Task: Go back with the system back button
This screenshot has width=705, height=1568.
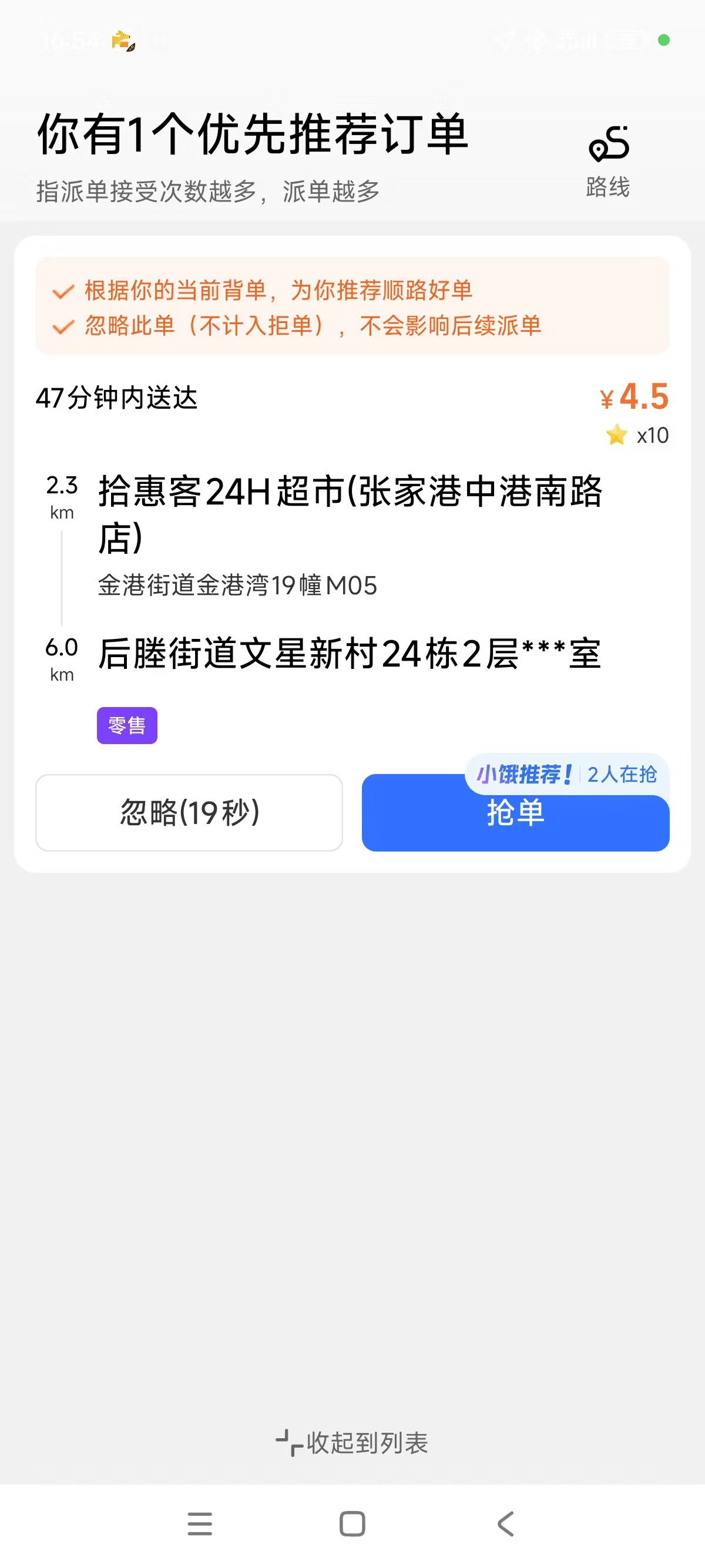Action: tap(505, 1524)
